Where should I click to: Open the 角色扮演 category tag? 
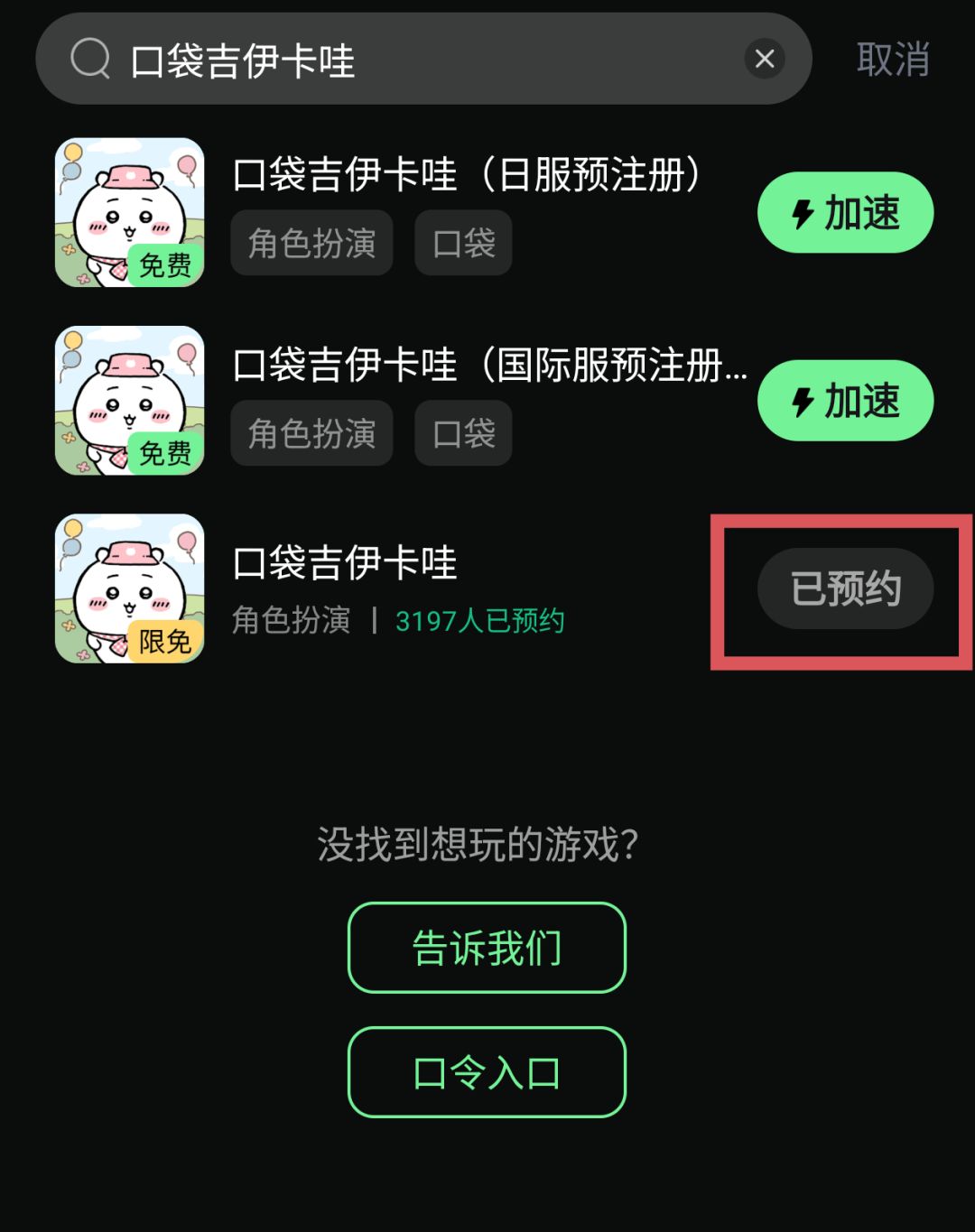point(311,242)
